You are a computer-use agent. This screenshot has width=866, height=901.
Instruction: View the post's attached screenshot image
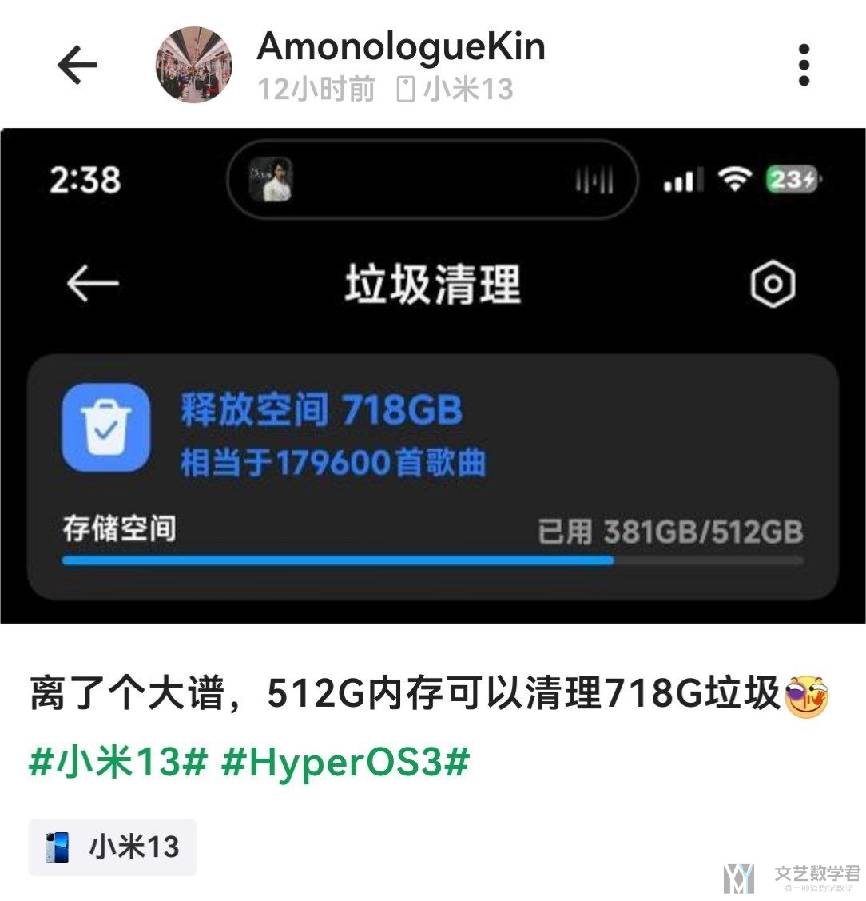point(432,375)
